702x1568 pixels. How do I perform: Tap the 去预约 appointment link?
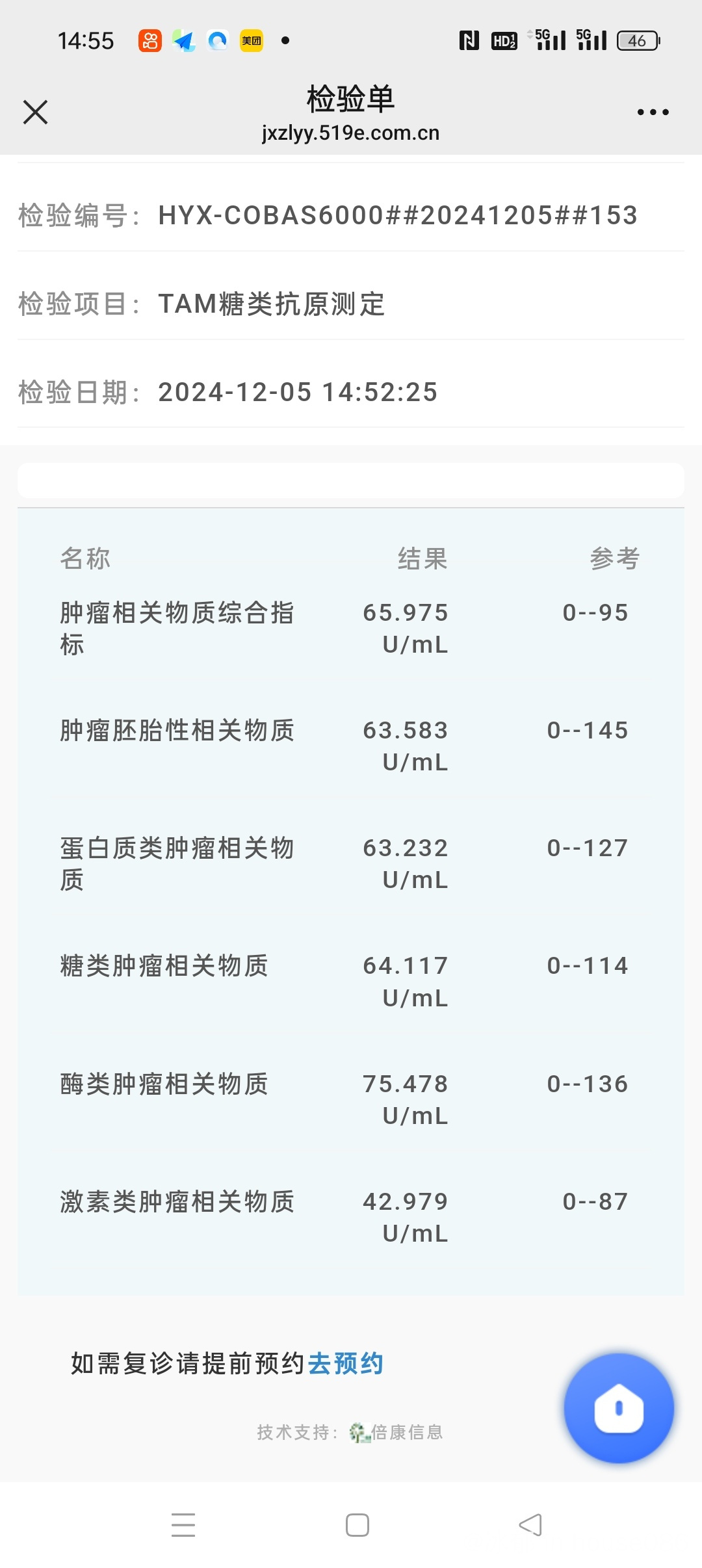click(x=346, y=1363)
